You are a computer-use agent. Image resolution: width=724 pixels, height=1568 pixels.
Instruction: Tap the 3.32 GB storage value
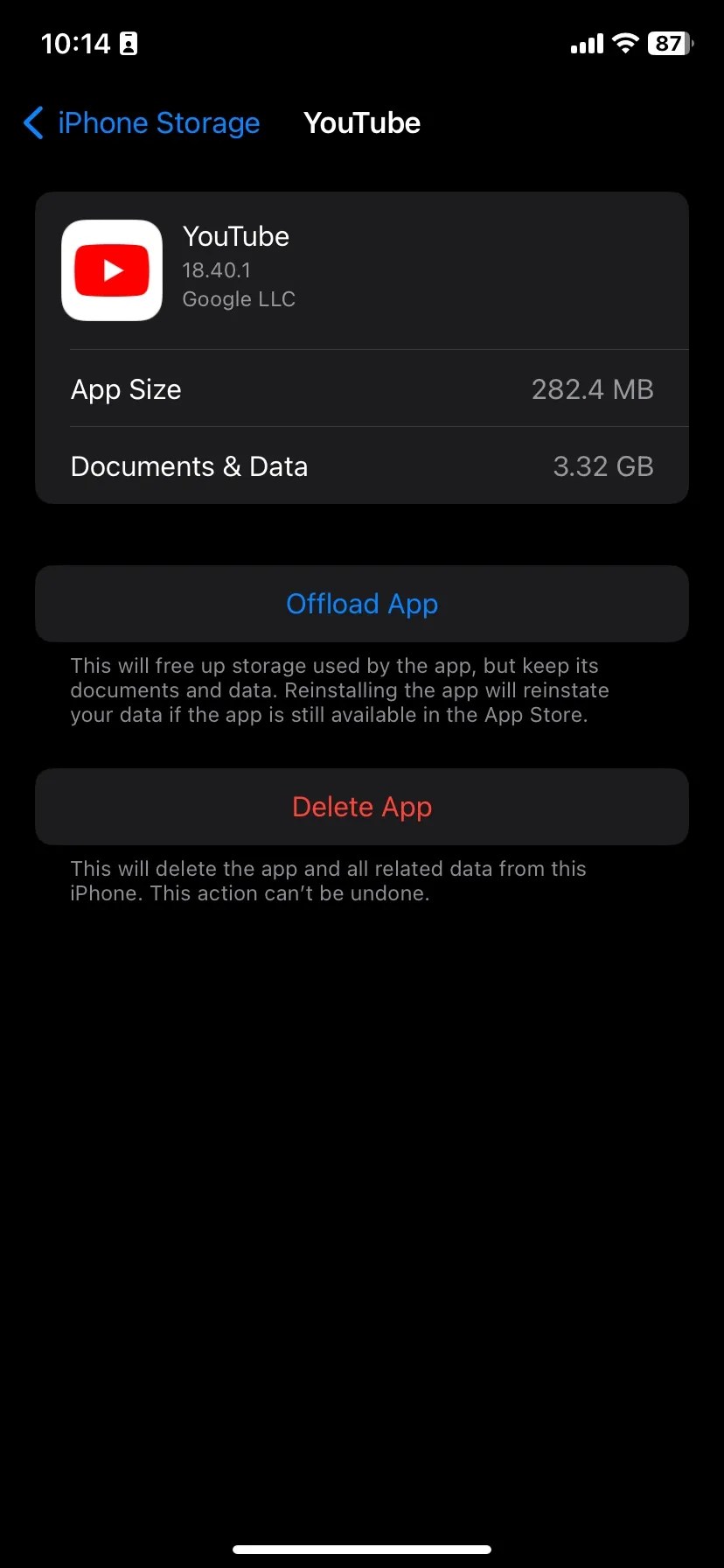click(603, 465)
